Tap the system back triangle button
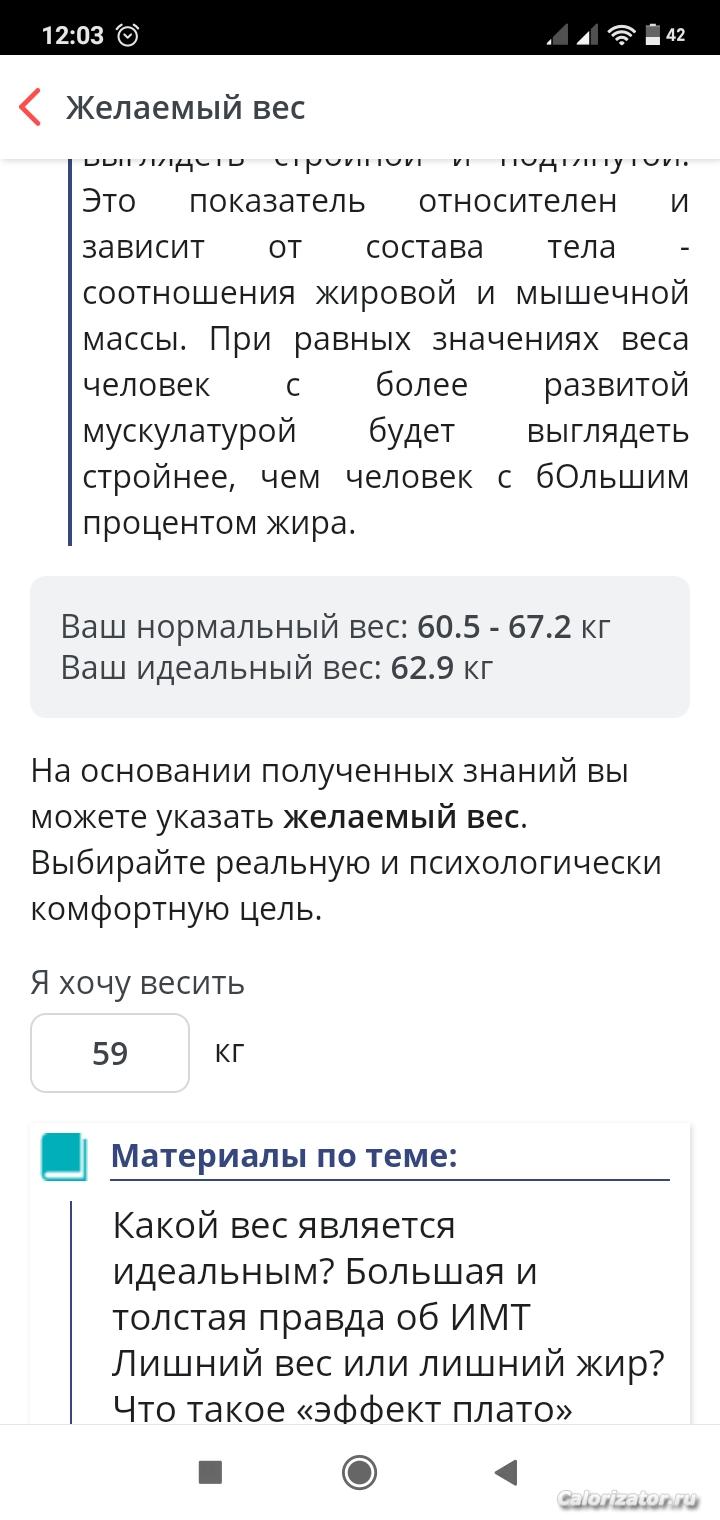The height and width of the screenshot is (1520, 720). point(506,1471)
